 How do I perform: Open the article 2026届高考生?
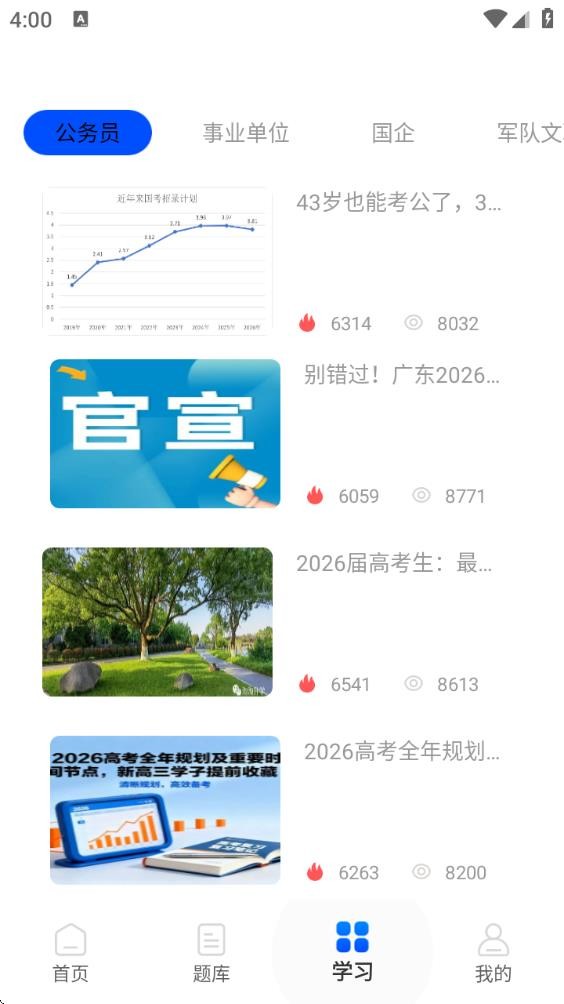pyautogui.click(x=394, y=563)
